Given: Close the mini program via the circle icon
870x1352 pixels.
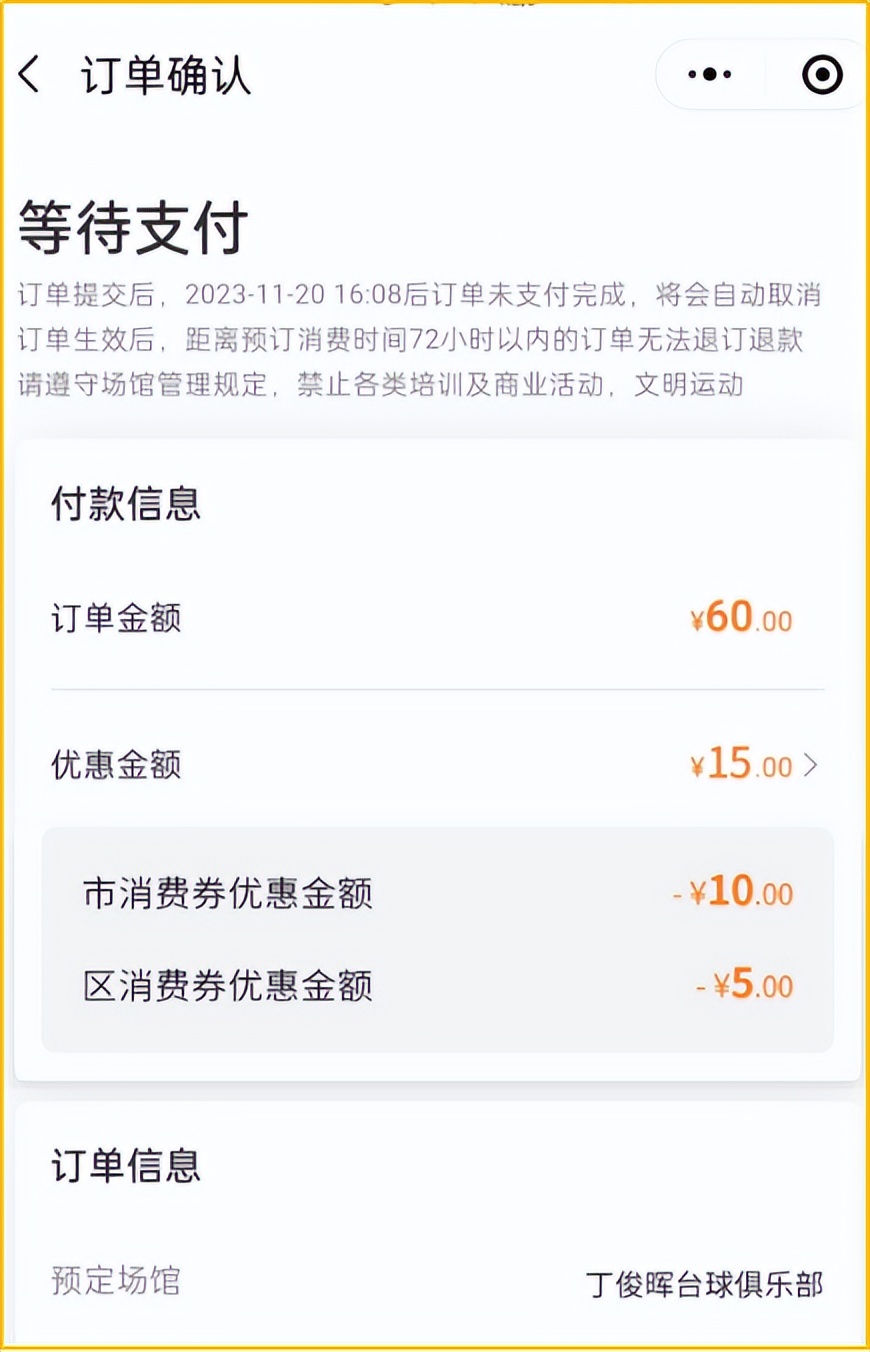Looking at the screenshot, I should coord(822,75).
